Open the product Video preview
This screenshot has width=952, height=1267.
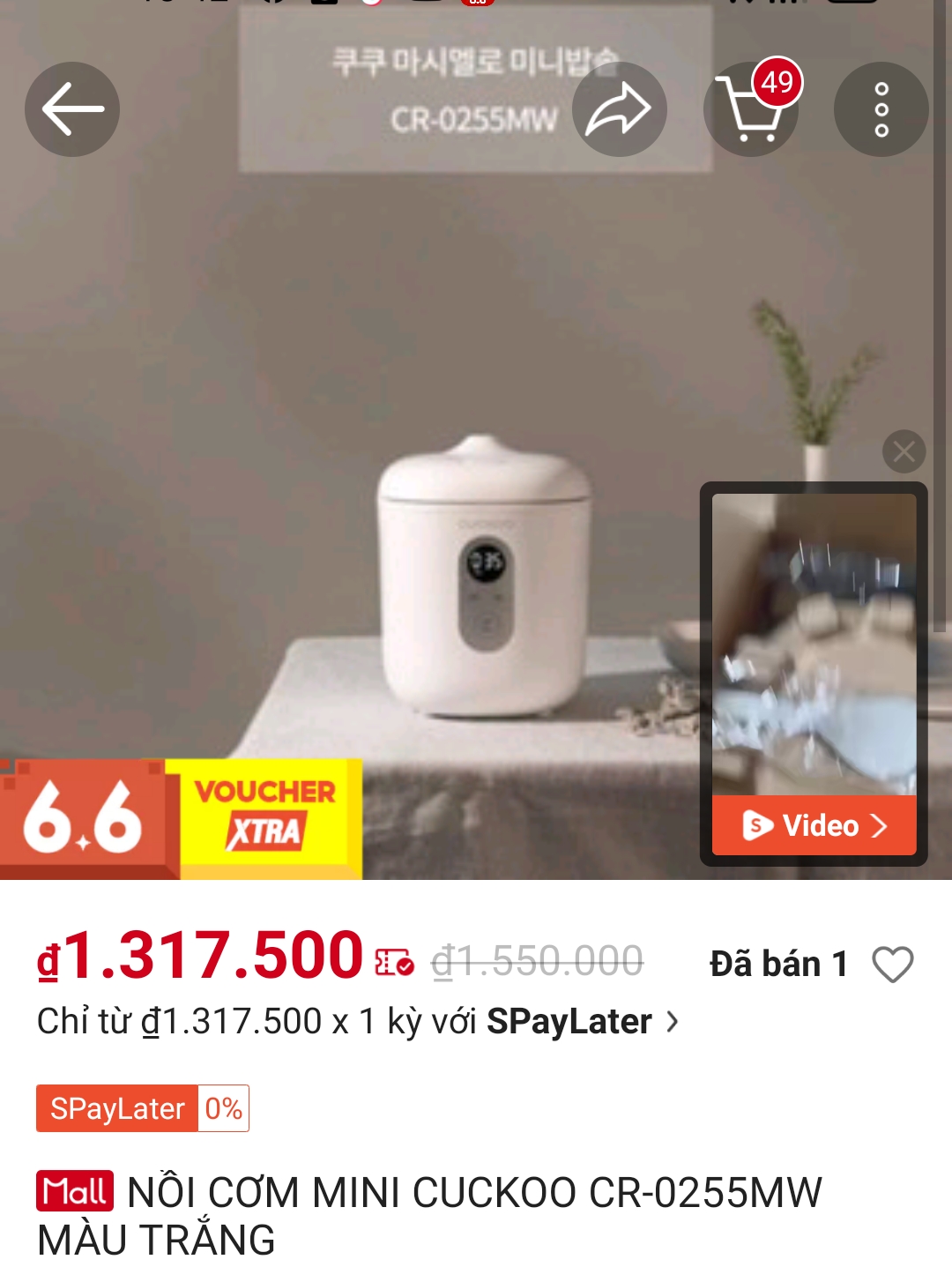coord(814,825)
